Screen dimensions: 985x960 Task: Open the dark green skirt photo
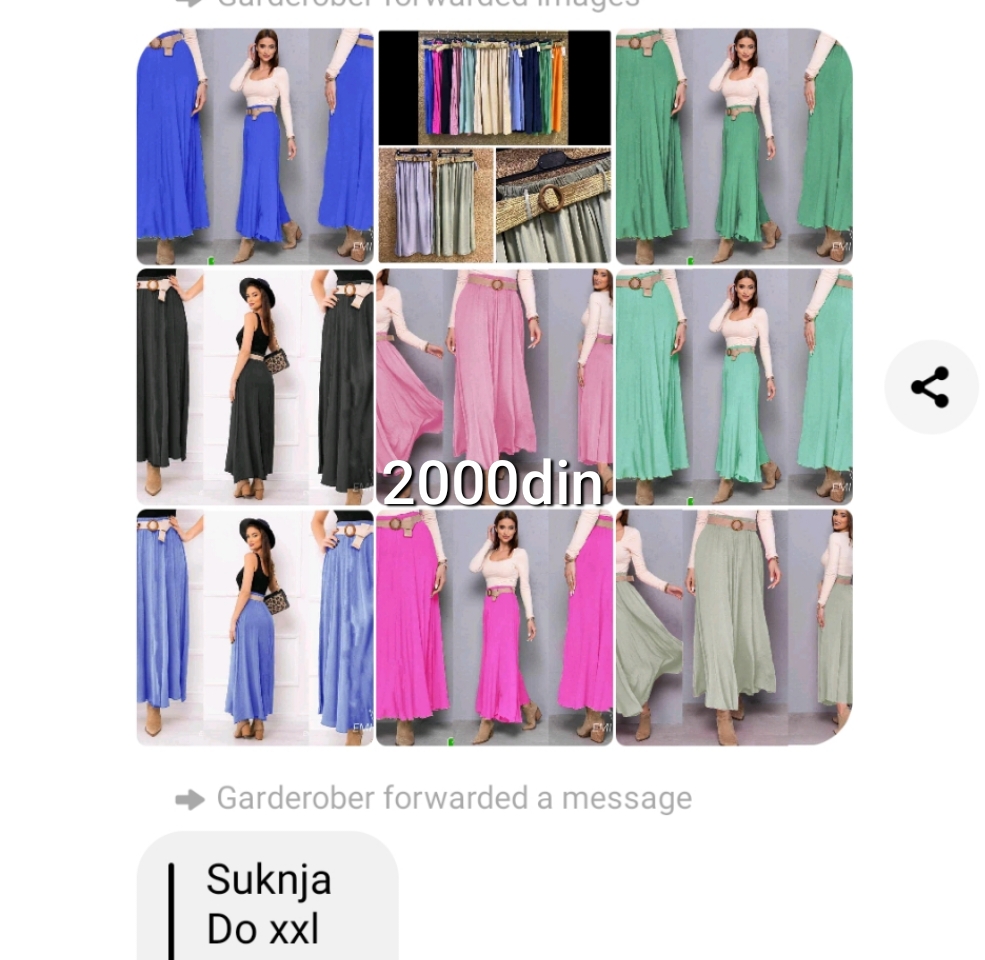(733, 147)
